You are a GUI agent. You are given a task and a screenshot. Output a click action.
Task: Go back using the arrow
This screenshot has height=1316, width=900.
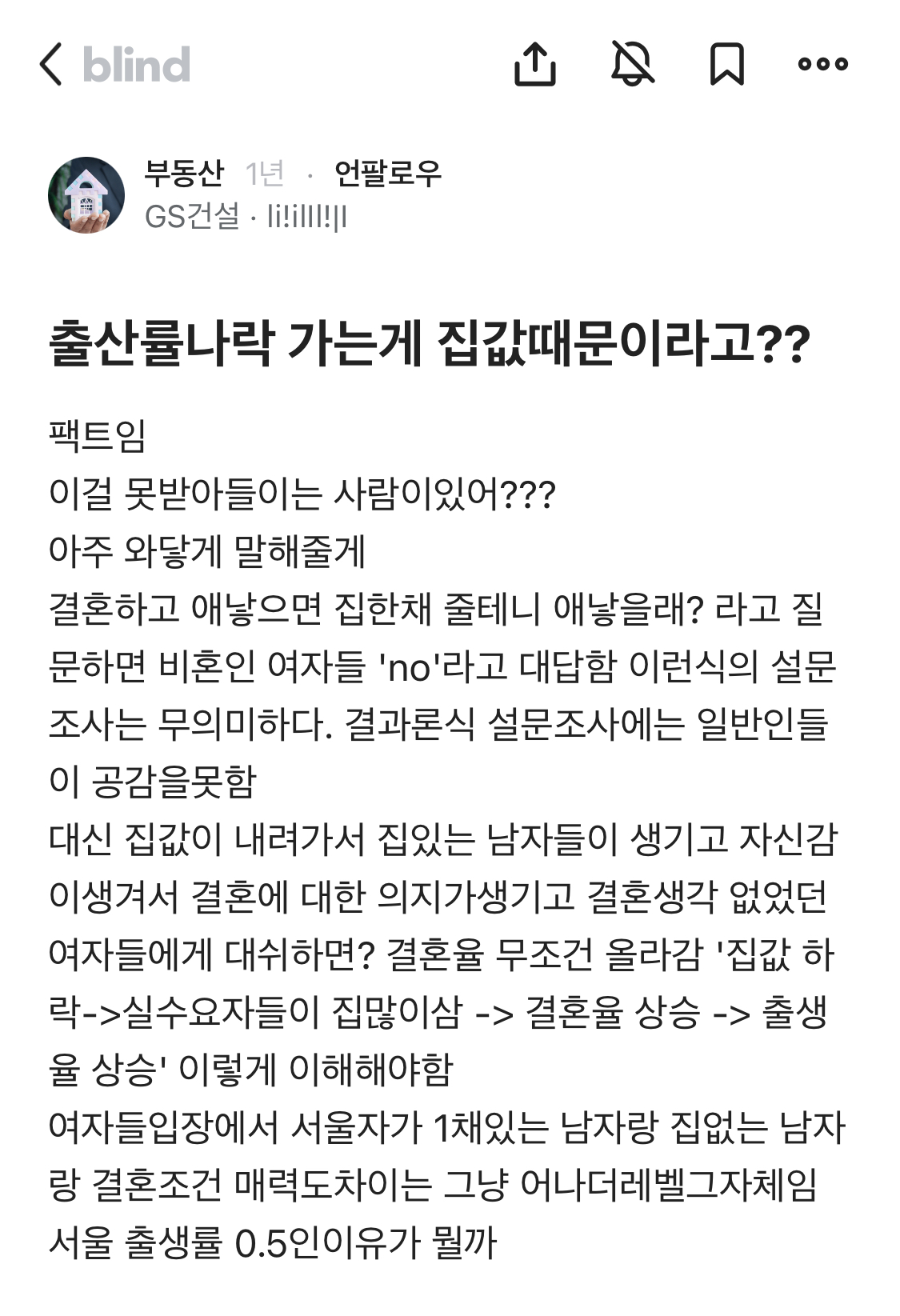pos(51,64)
